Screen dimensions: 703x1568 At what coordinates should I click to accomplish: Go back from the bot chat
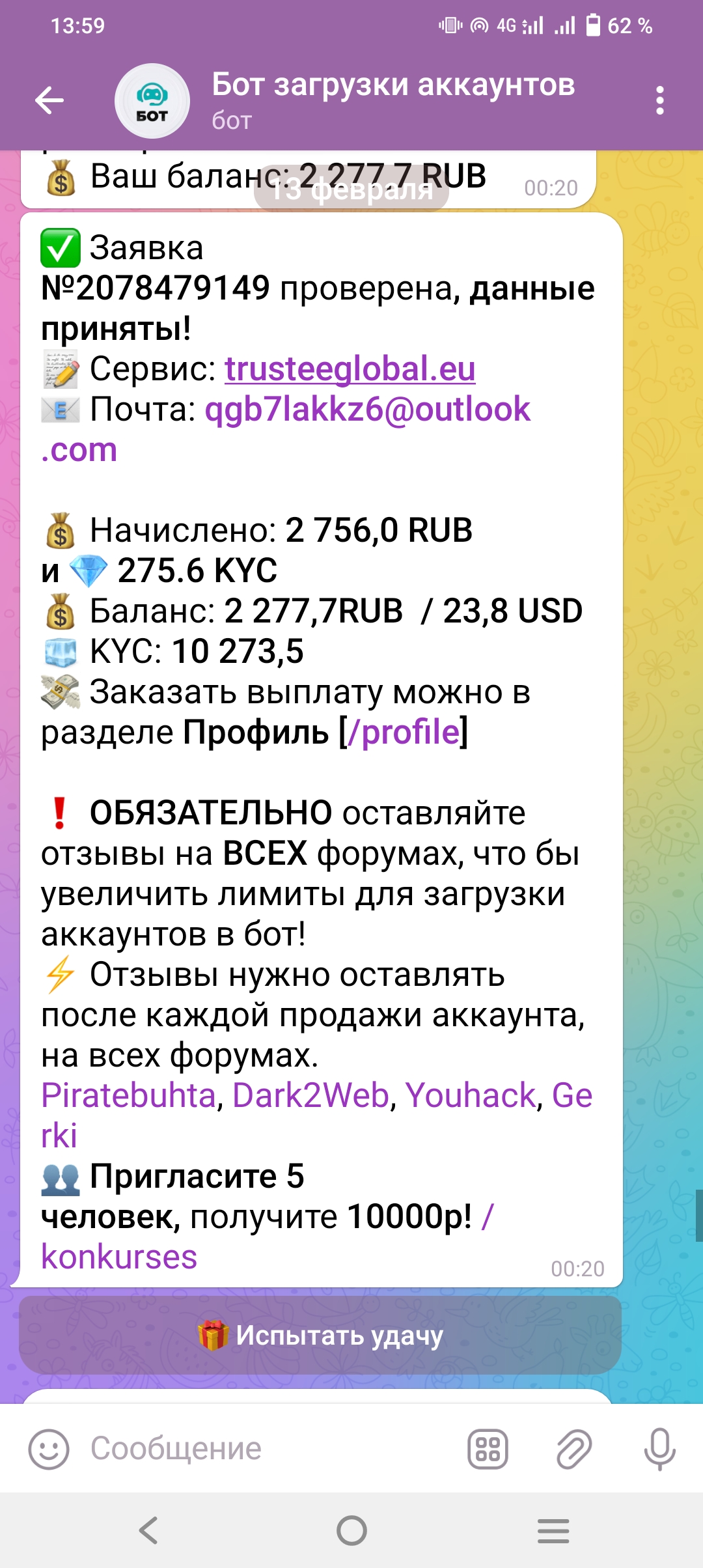[49, 100]
